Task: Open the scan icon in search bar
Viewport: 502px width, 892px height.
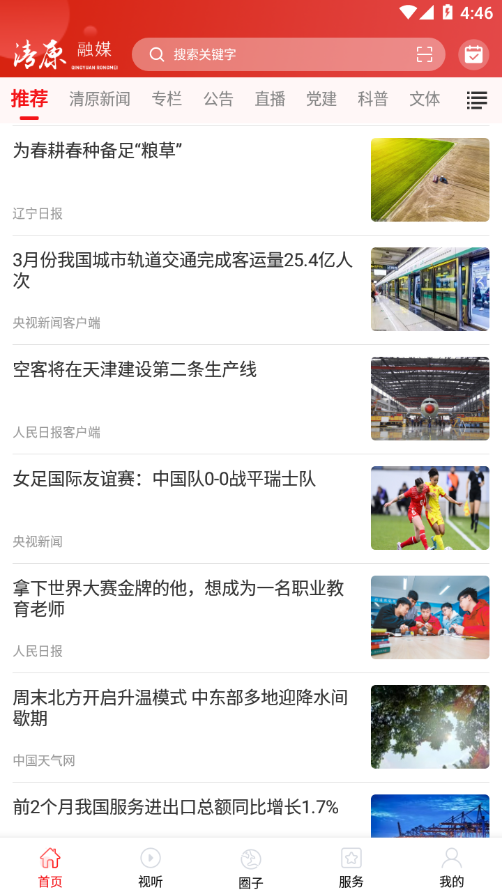Action: (x=424, y=55)
